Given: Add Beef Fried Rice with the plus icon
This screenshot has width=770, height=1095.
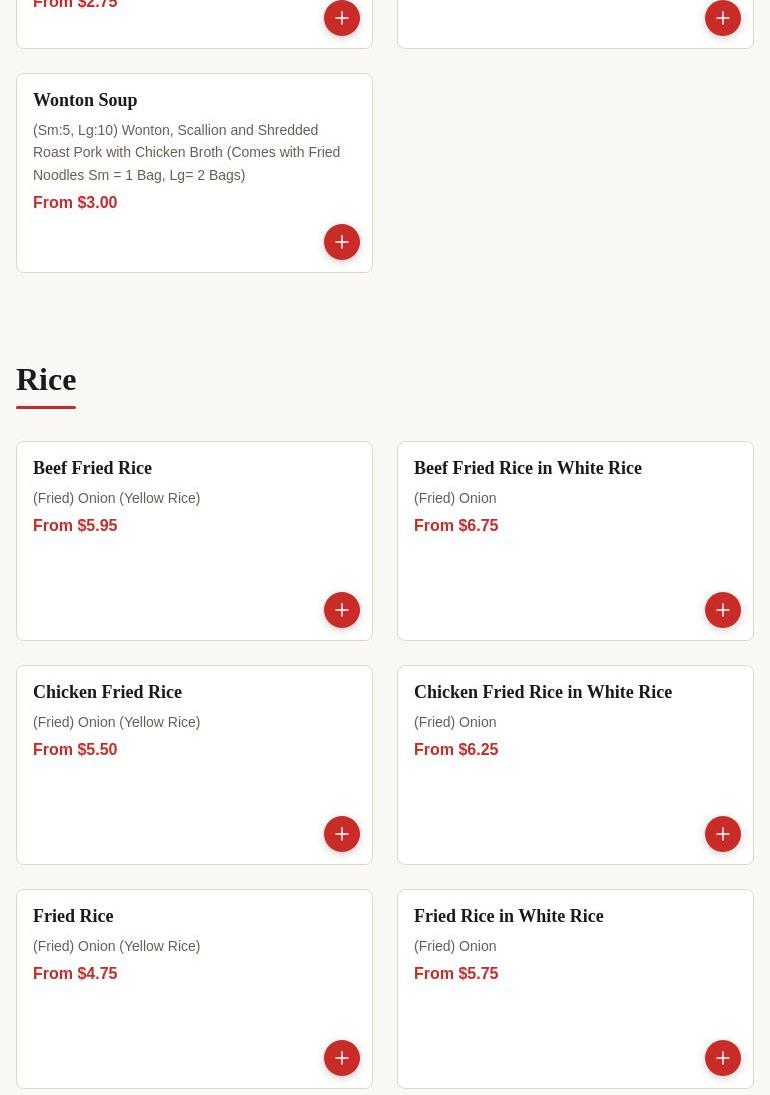Looking at the screenshot, I should click(342, 610).
